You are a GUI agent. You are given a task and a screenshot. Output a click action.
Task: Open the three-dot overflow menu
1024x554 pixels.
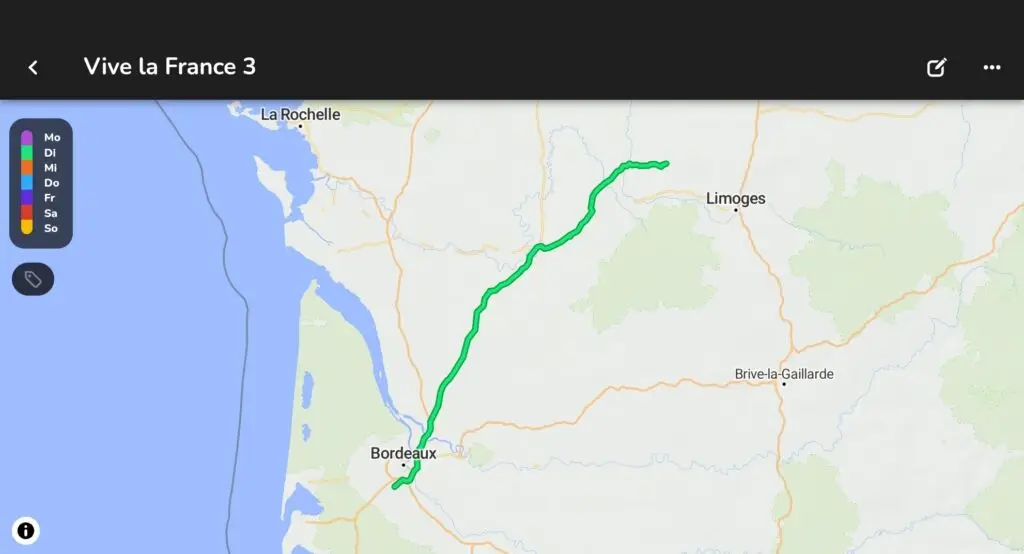tap(992, 67)
